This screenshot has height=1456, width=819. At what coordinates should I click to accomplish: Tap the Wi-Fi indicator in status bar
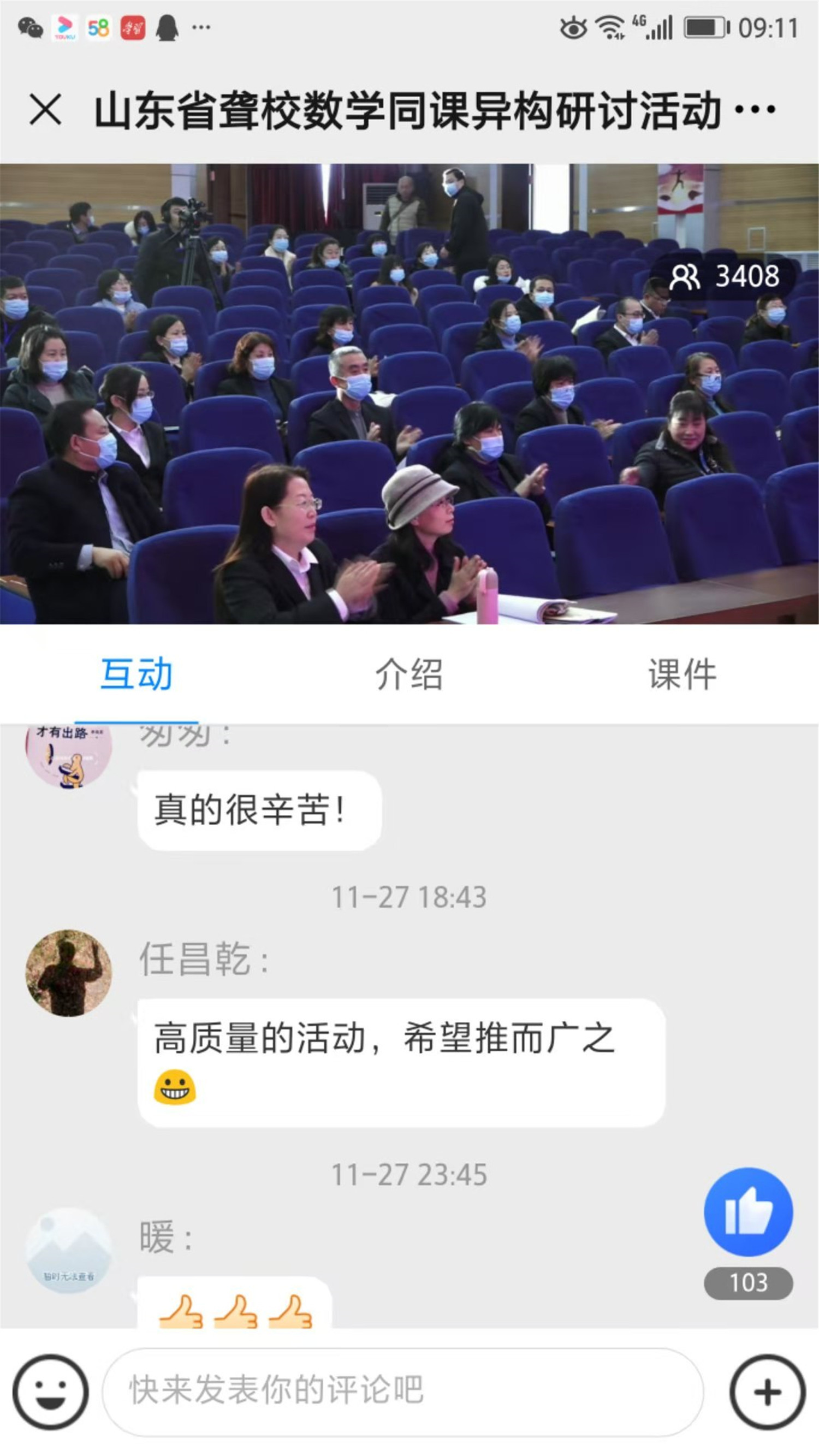608,27
